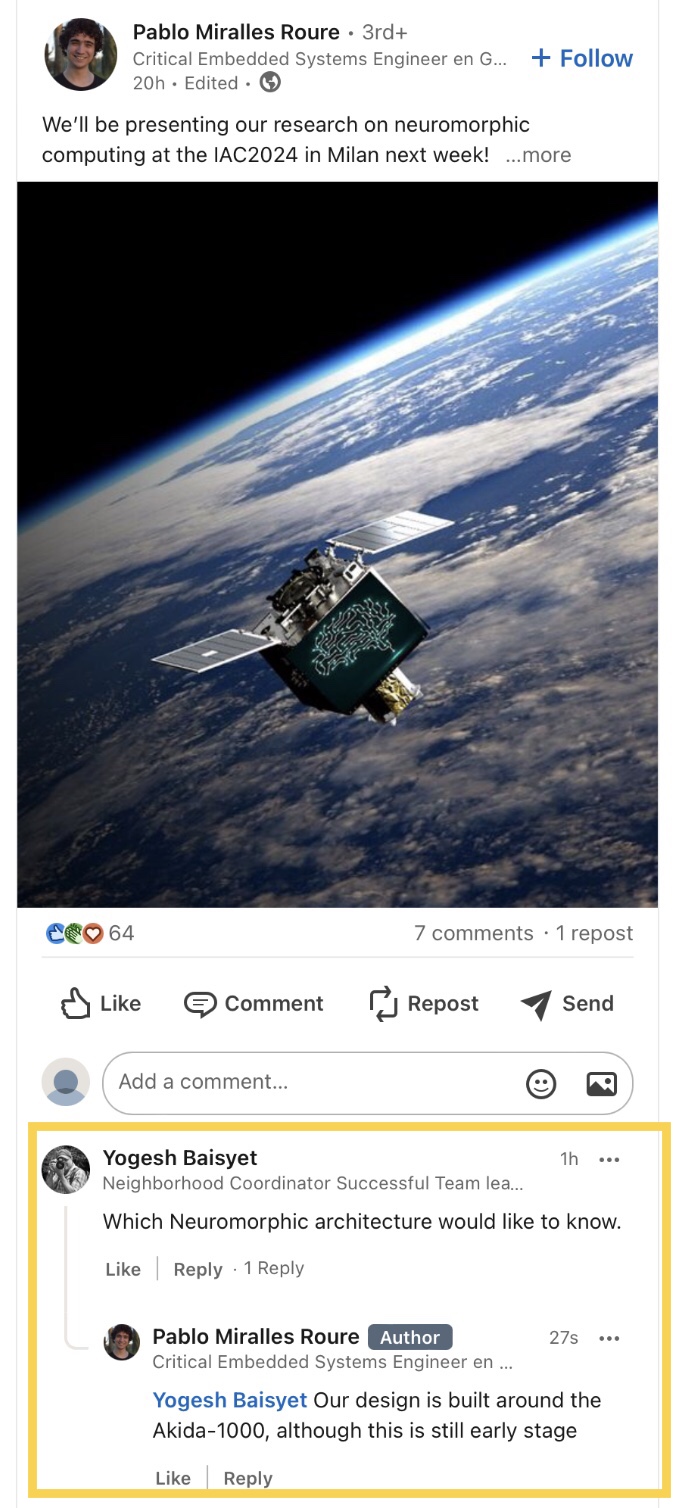Open options menu on Yogesh Baisyet's comment
The image size is (688, 1508).
point(609,1159)
